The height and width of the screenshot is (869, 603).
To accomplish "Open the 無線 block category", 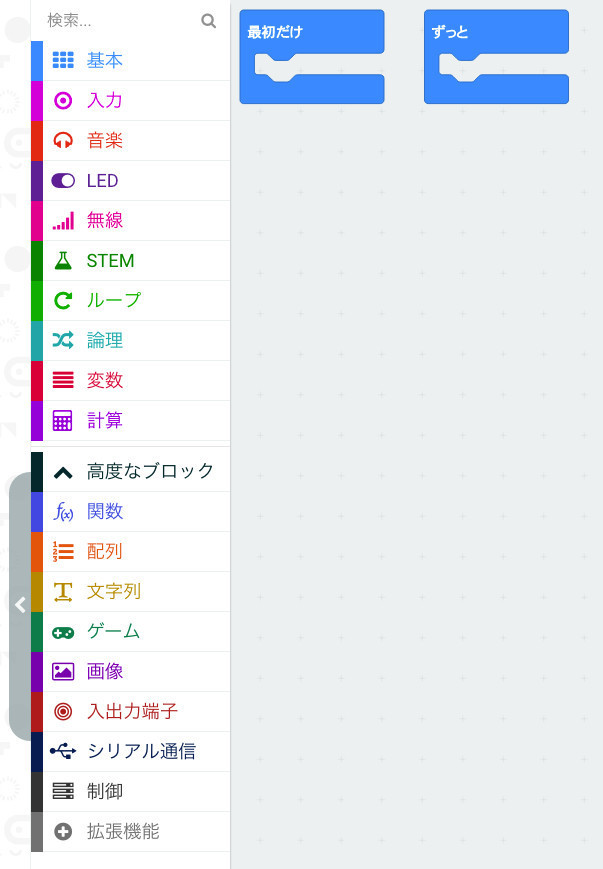I will click(x=105, y=221).
